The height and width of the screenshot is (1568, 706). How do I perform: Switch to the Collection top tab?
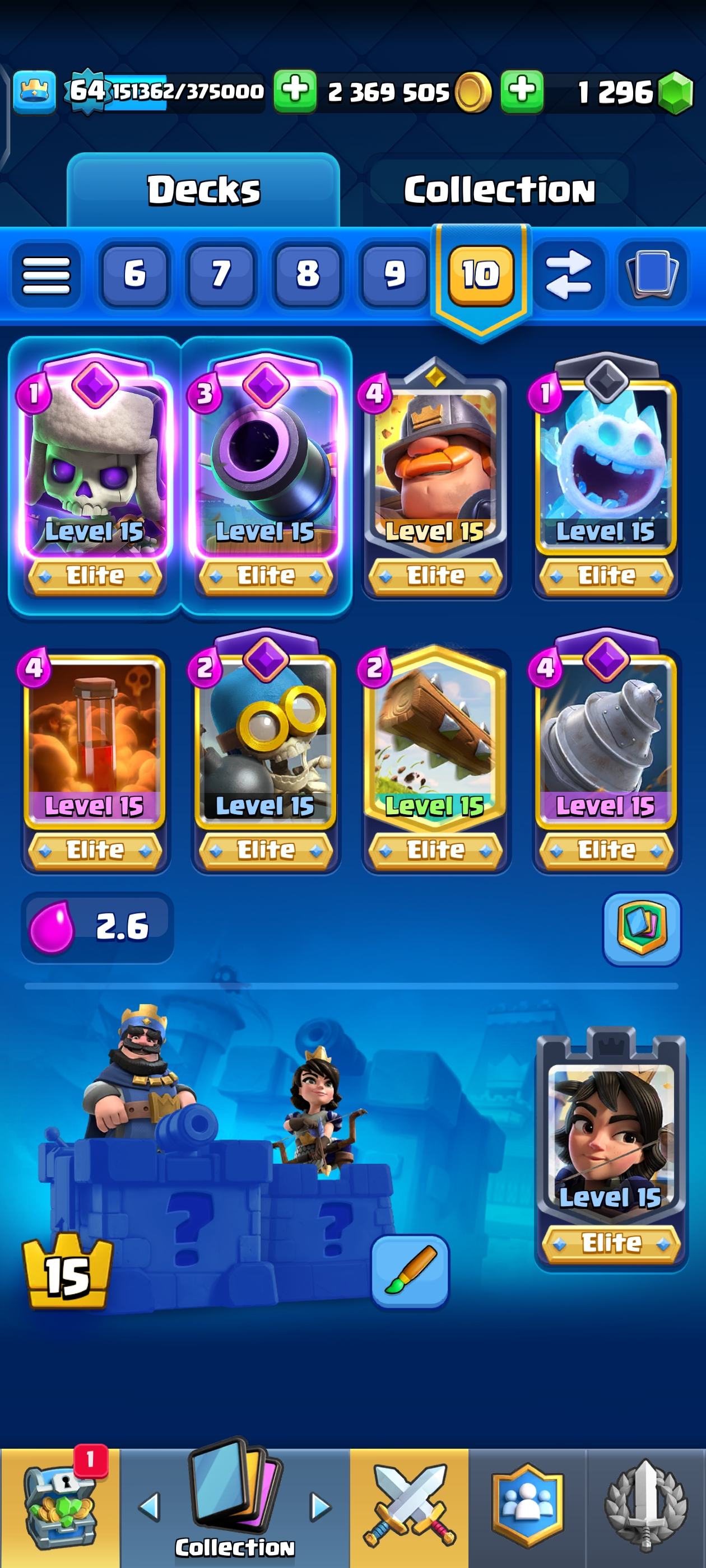pyautogui.click(x=499, y=189)
